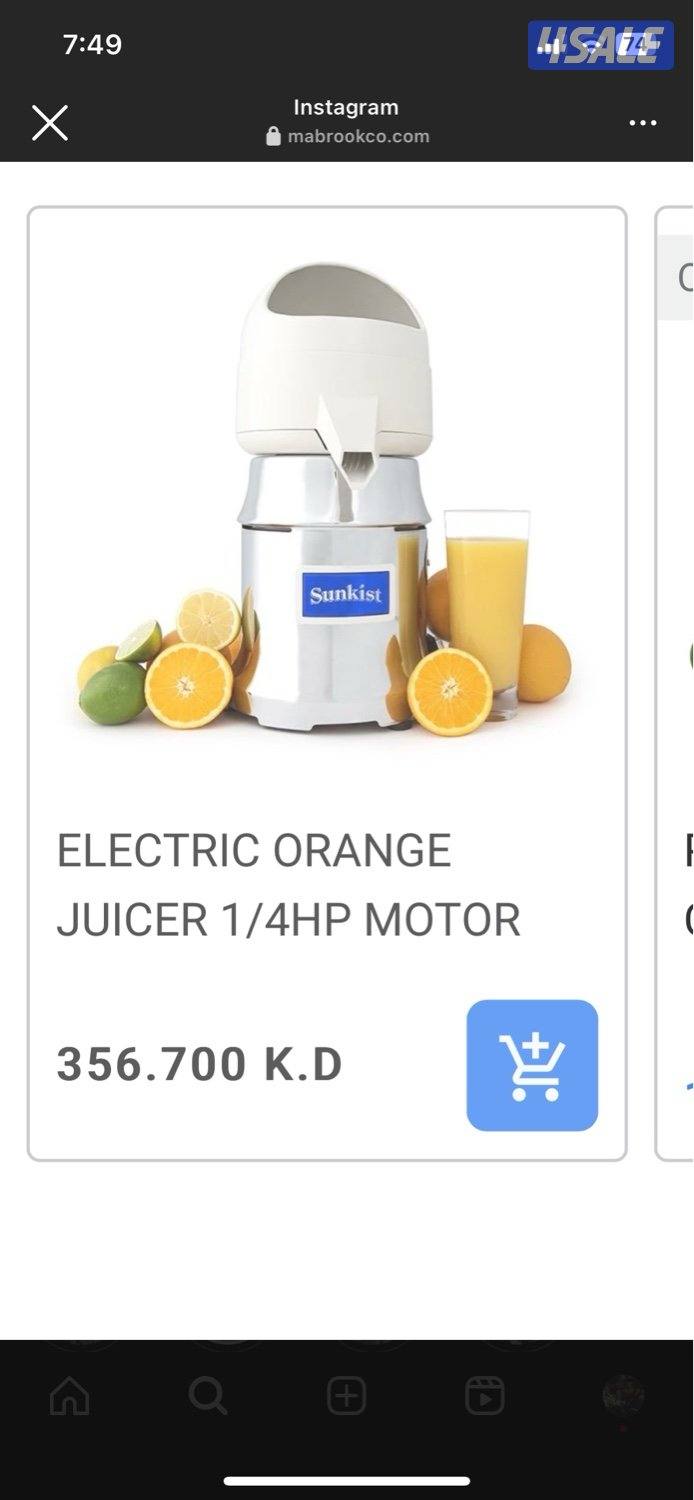The image size is (694, 1500).
Task: Create a new post
Action: click(346, 1396)
